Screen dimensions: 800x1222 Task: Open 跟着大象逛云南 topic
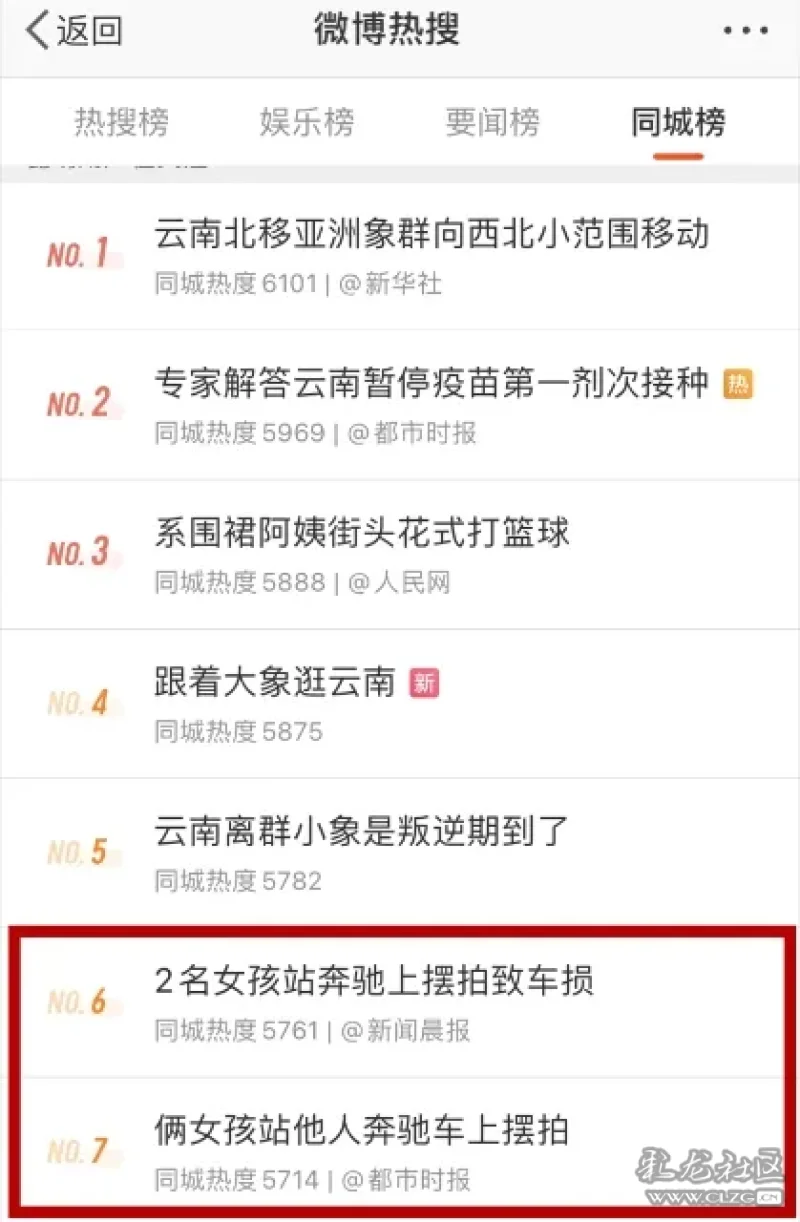[276, 682]
